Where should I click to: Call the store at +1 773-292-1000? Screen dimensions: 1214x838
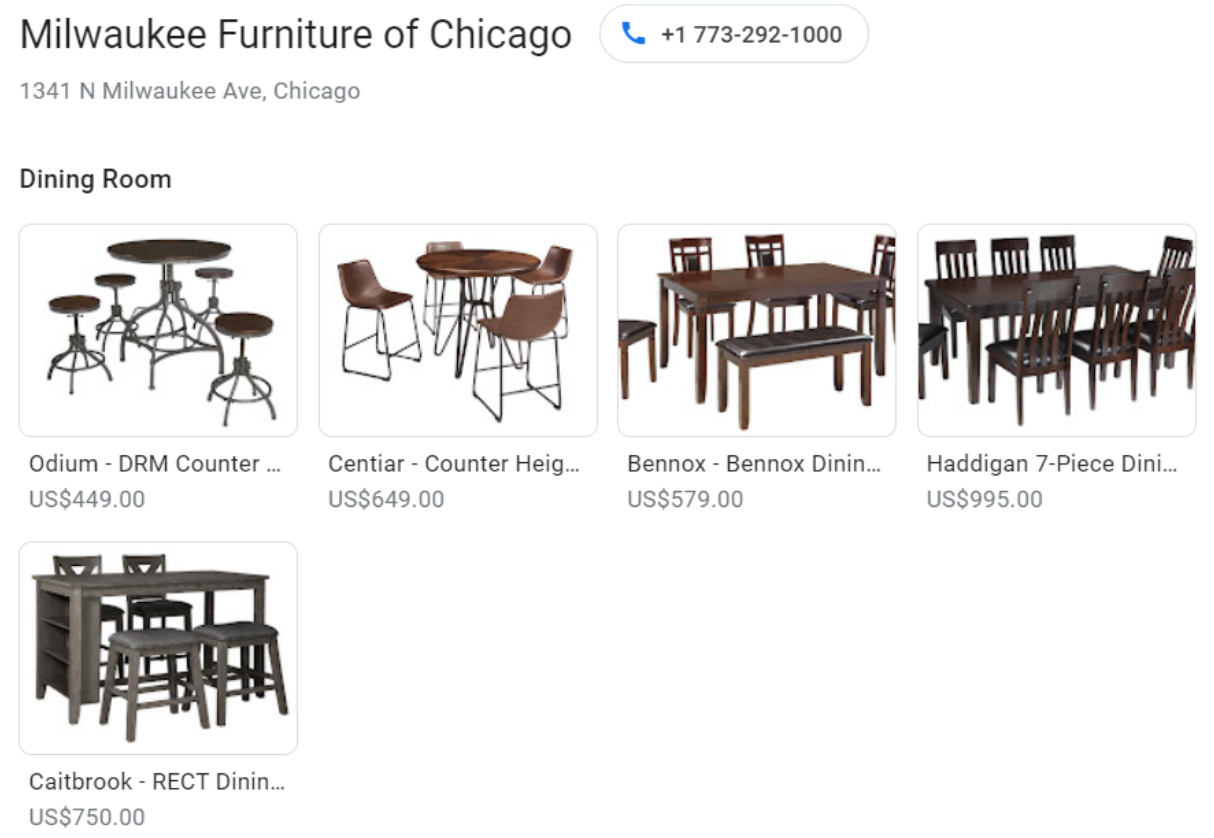[x=733, y=35]
